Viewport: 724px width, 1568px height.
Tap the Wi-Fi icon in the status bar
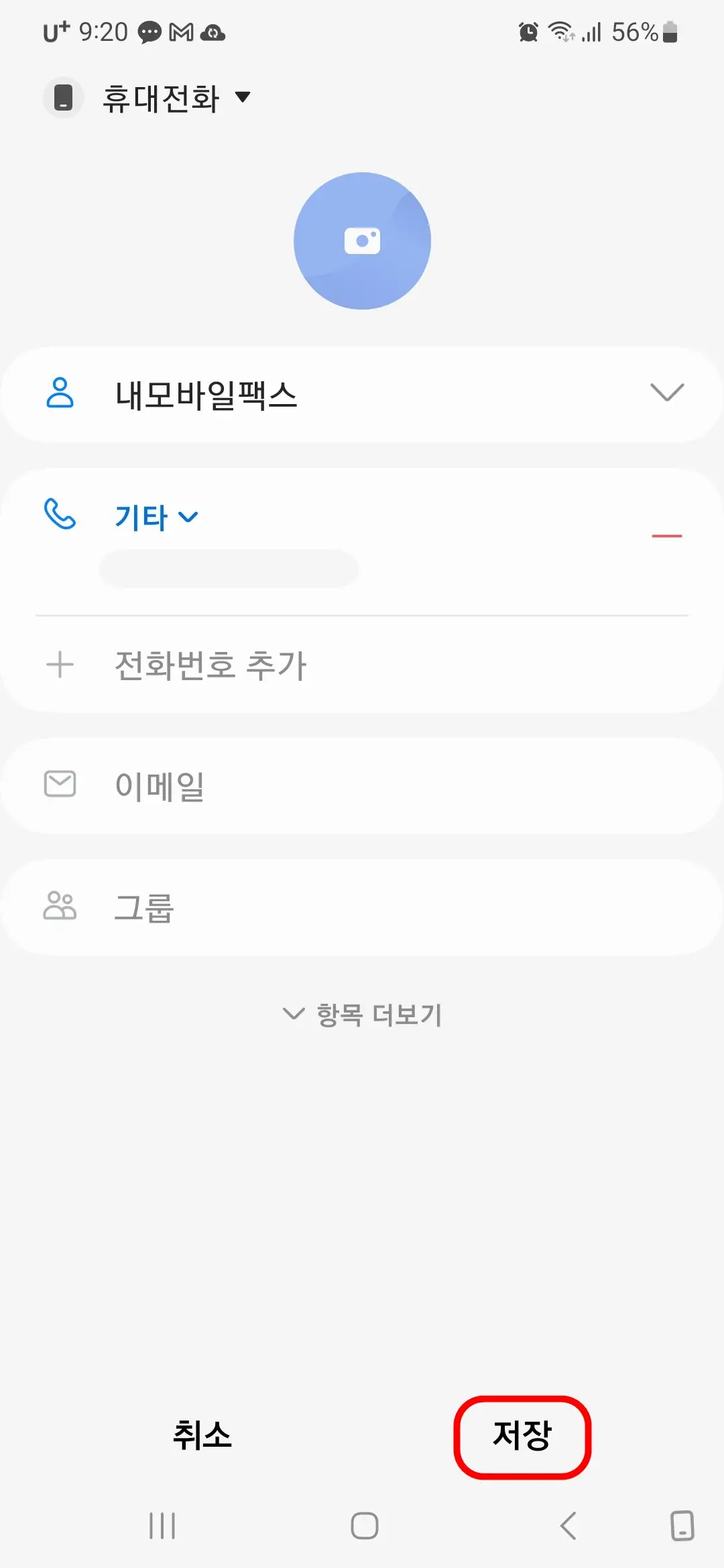(562, 32)
